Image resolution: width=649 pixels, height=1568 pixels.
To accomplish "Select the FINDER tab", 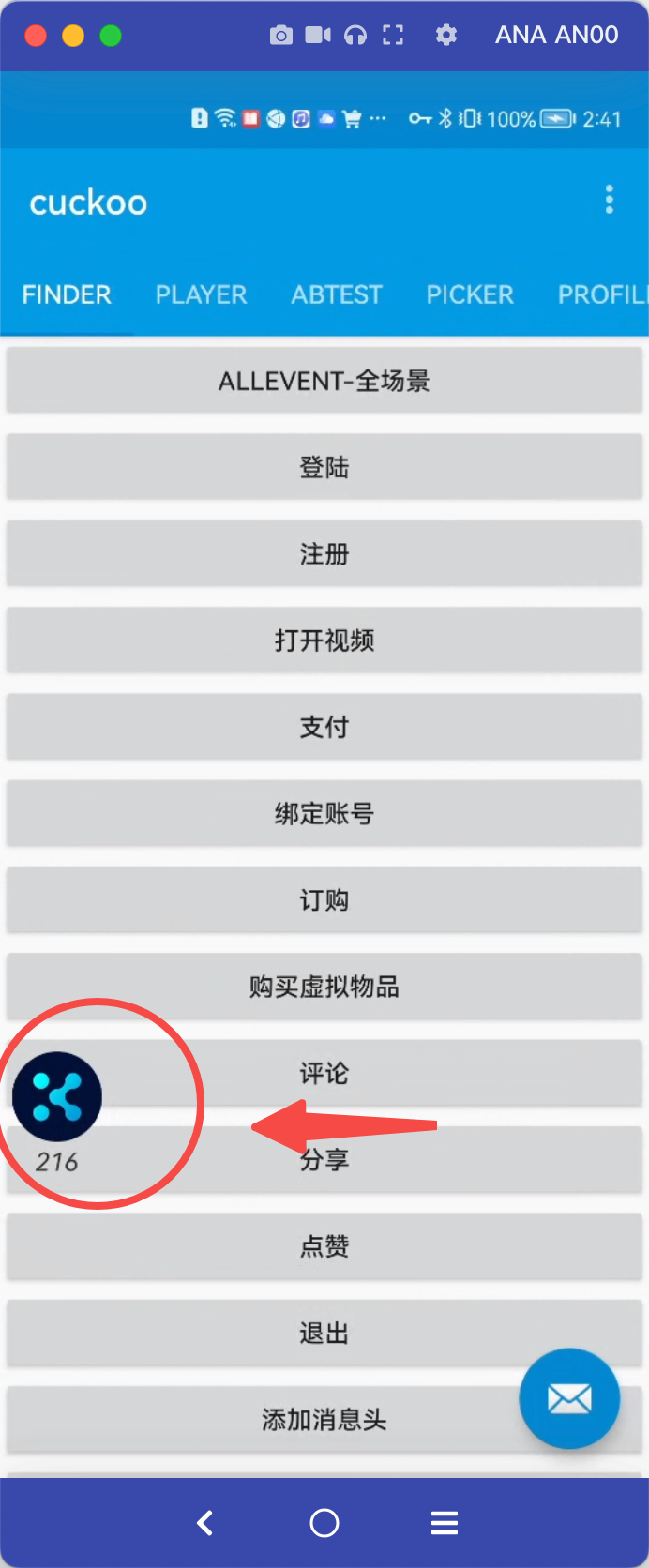I will click(67, 294).
